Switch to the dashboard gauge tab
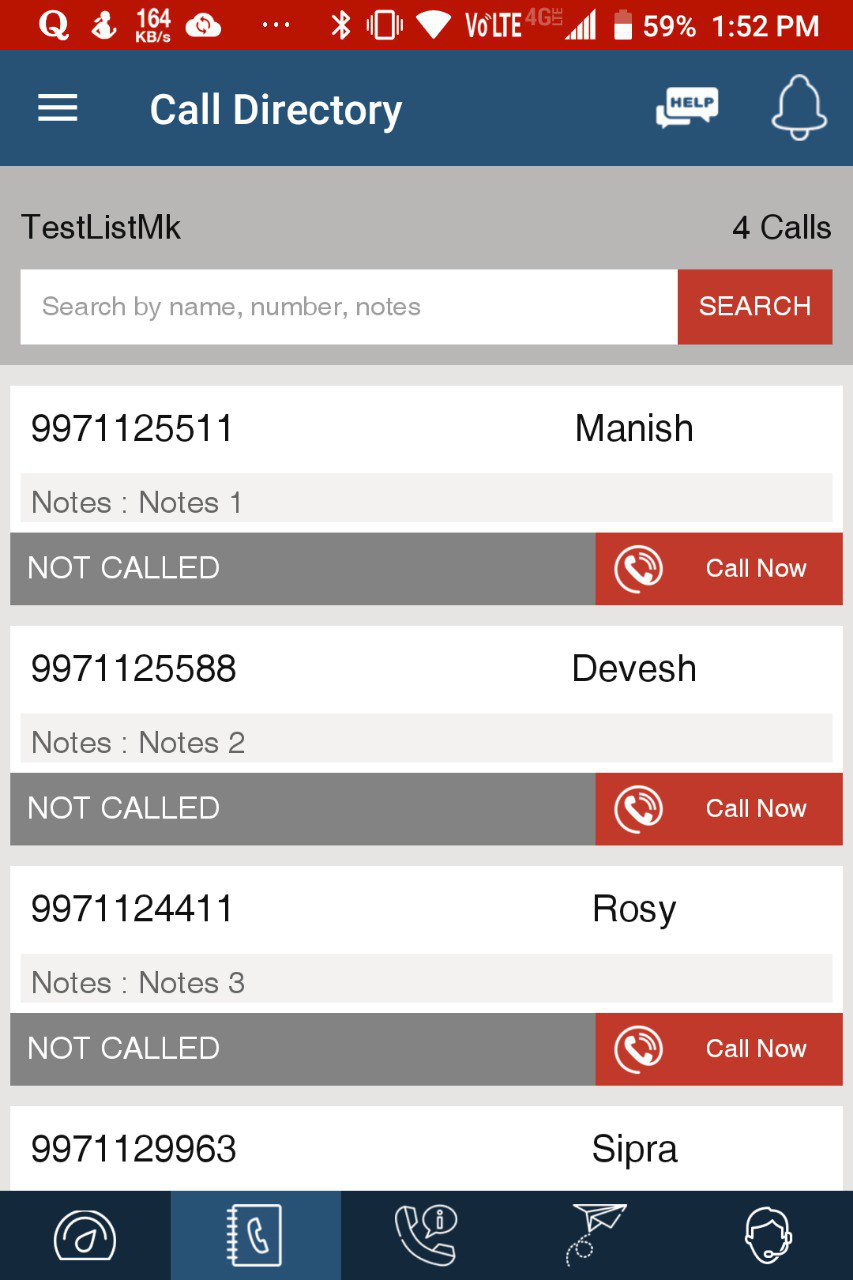The image size is (853, 1280). pos(85,1236)
